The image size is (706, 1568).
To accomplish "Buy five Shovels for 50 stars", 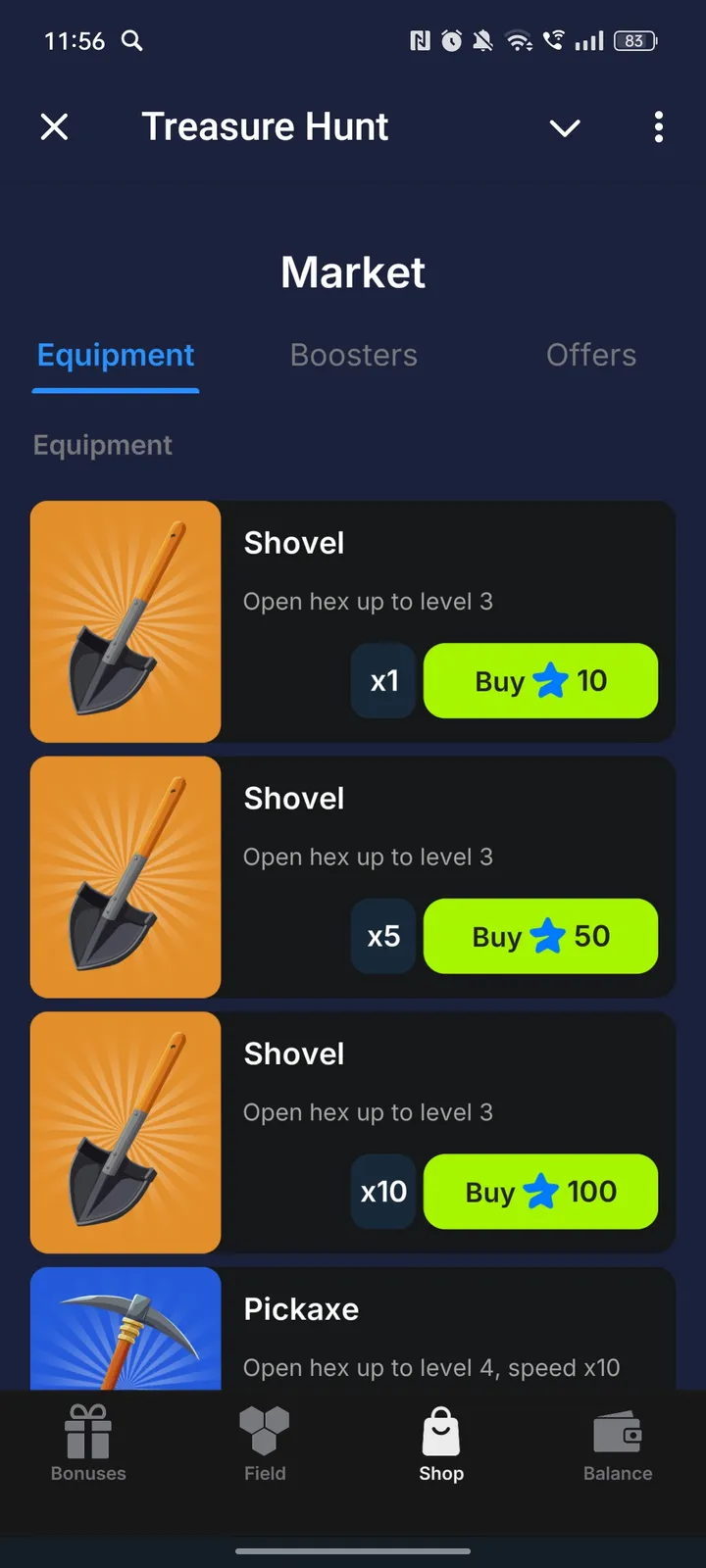I will [x=540, y=936].
